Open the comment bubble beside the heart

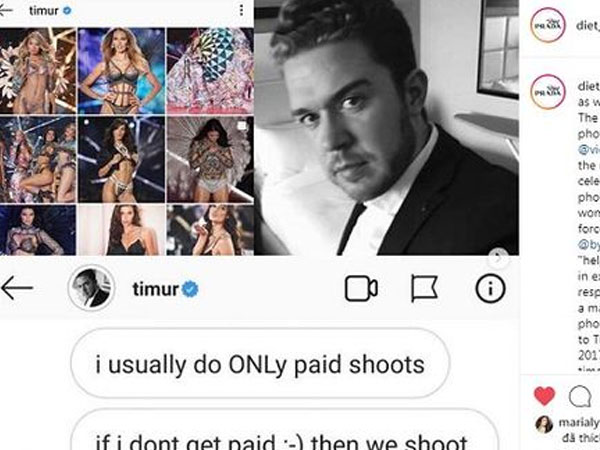point(580,394)
